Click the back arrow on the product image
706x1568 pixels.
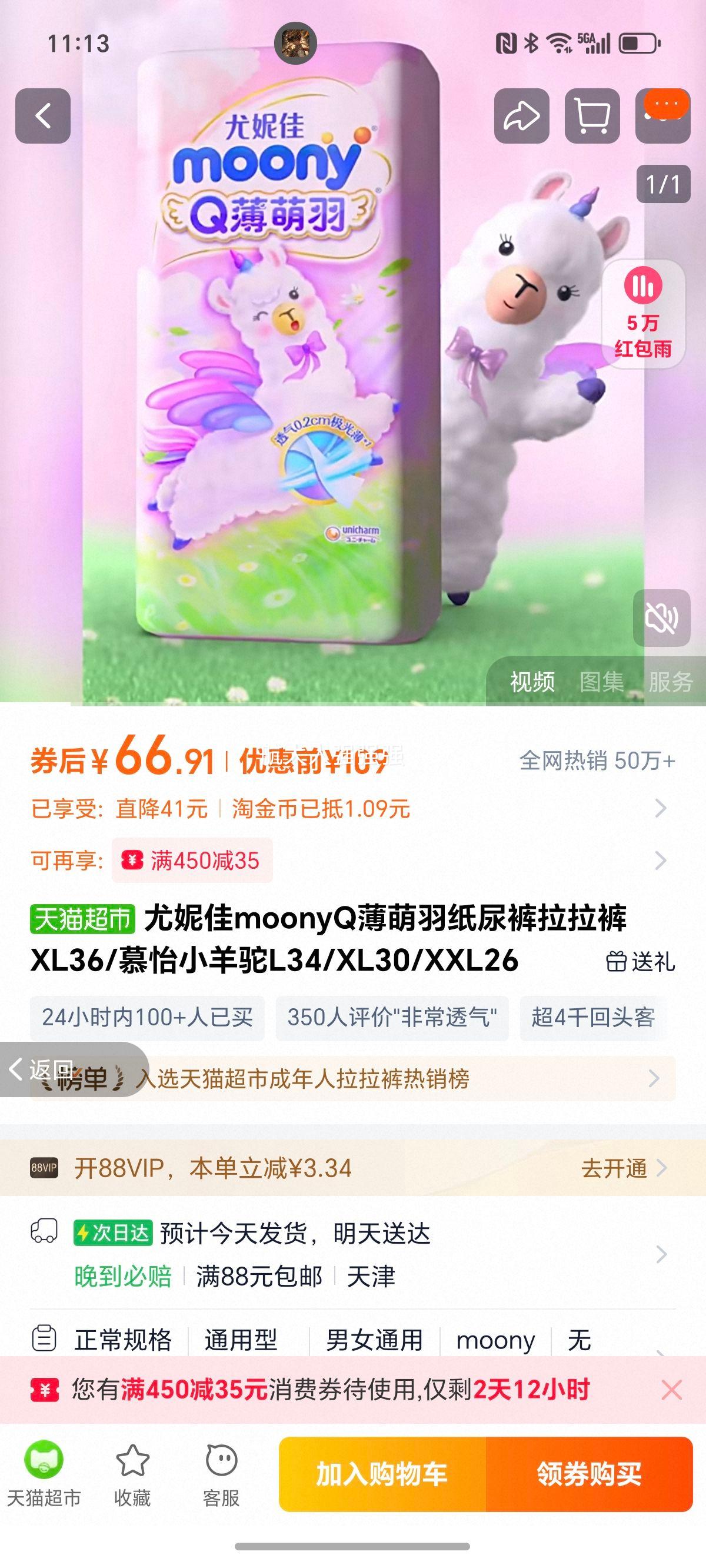pyautogui.click(x=42, y=117)
